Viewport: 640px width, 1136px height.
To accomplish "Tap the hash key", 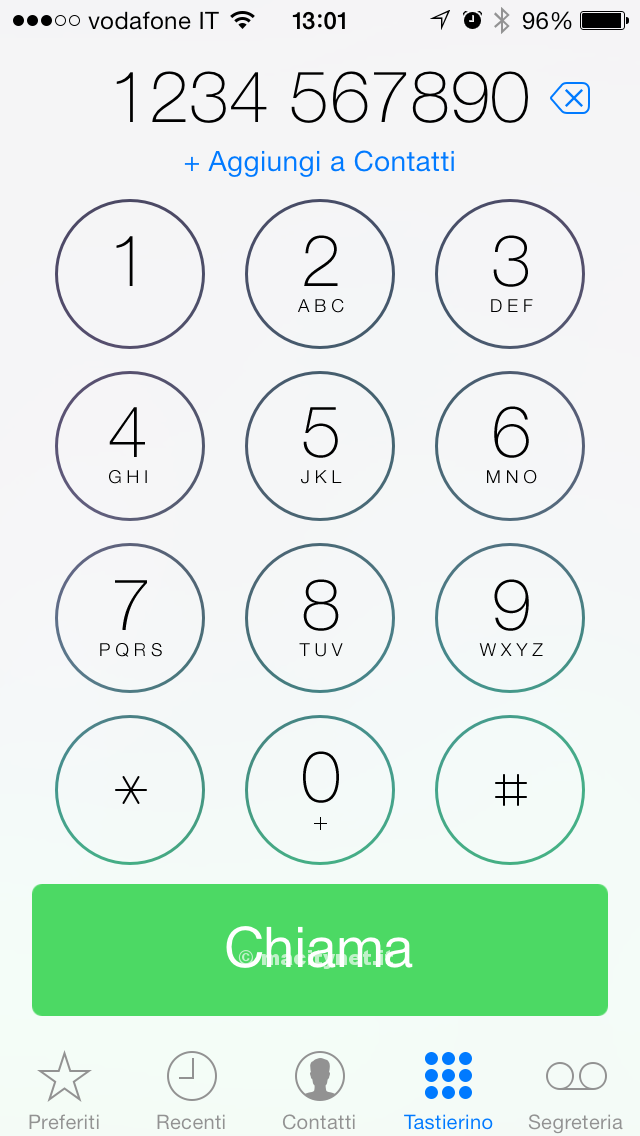I will click(510, 790).
